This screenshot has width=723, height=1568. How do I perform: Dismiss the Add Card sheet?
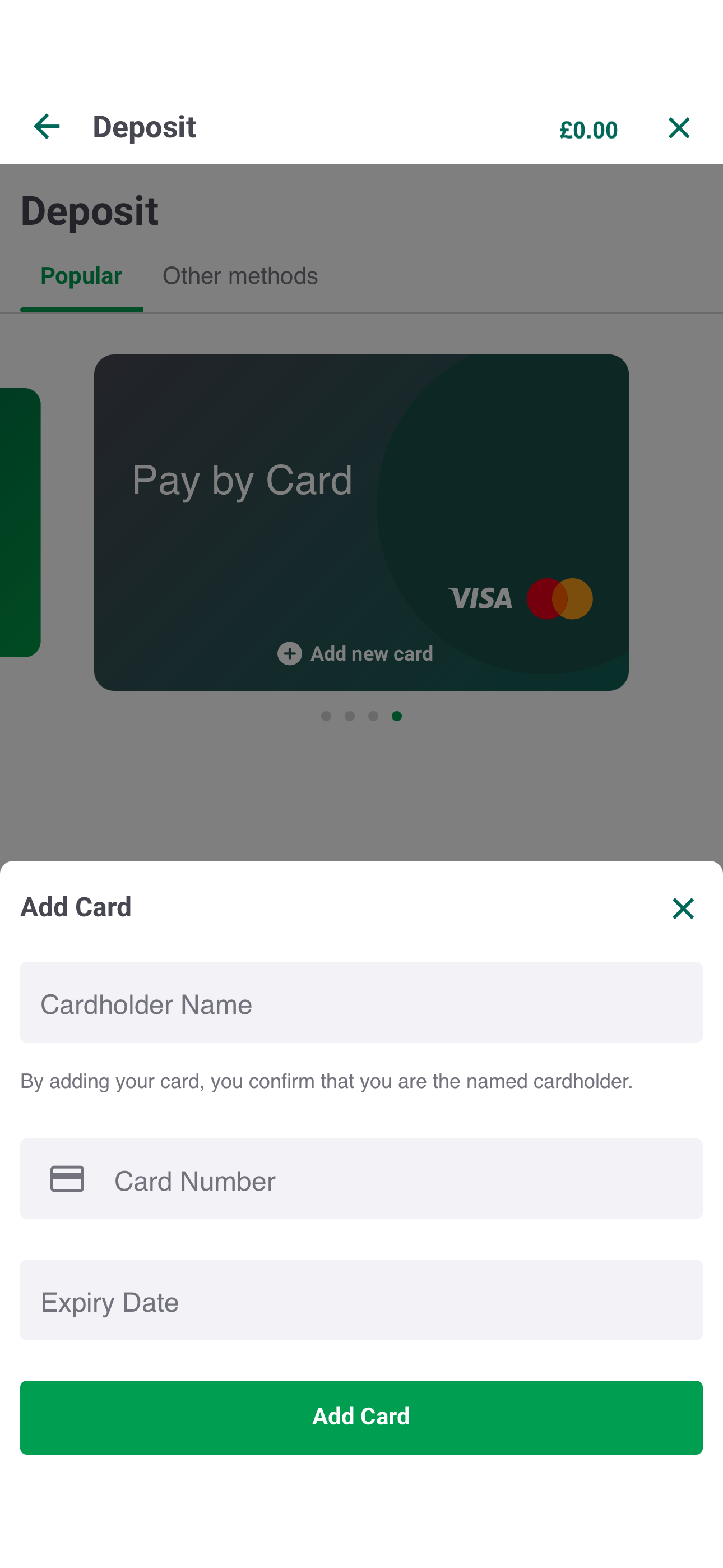pos(683,908)
